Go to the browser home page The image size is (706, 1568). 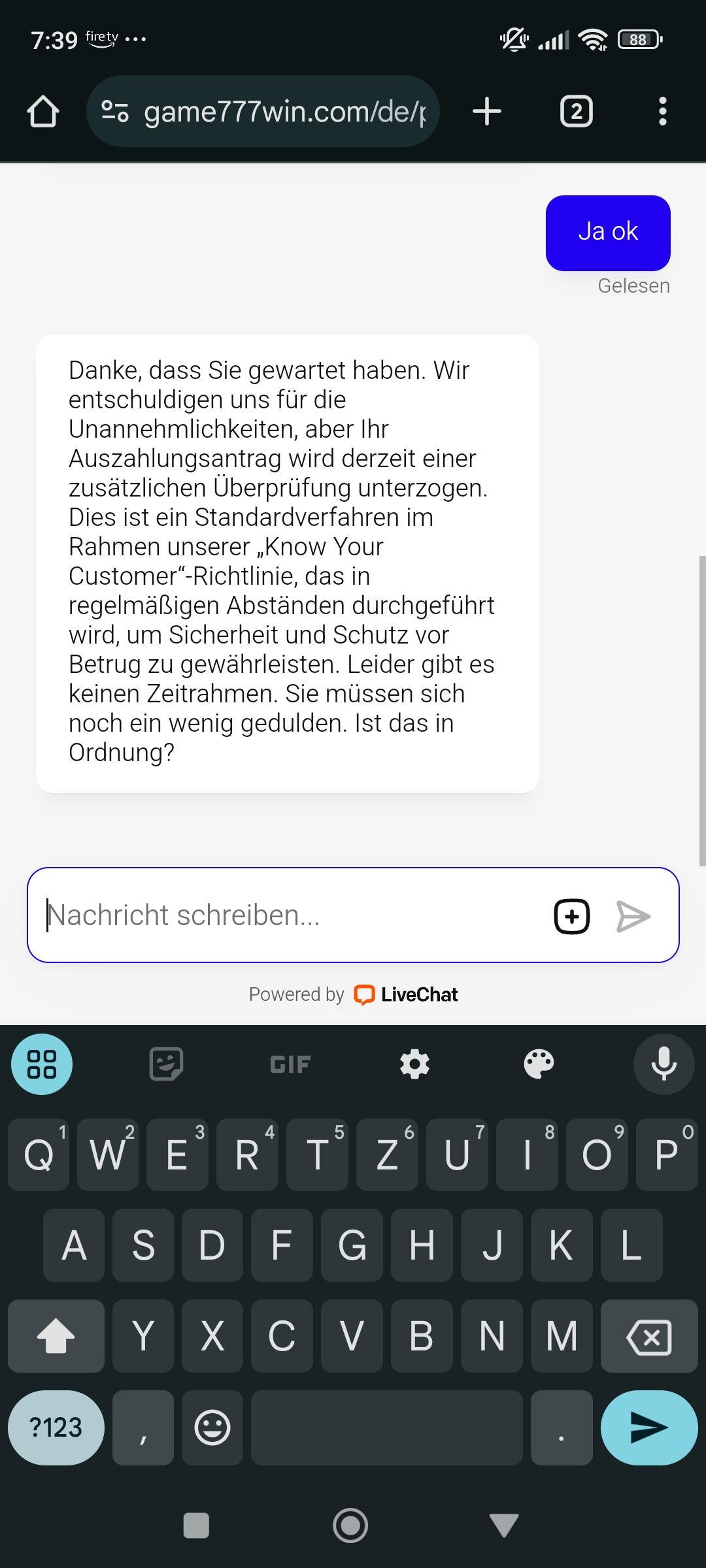click(x=43, y=112)
